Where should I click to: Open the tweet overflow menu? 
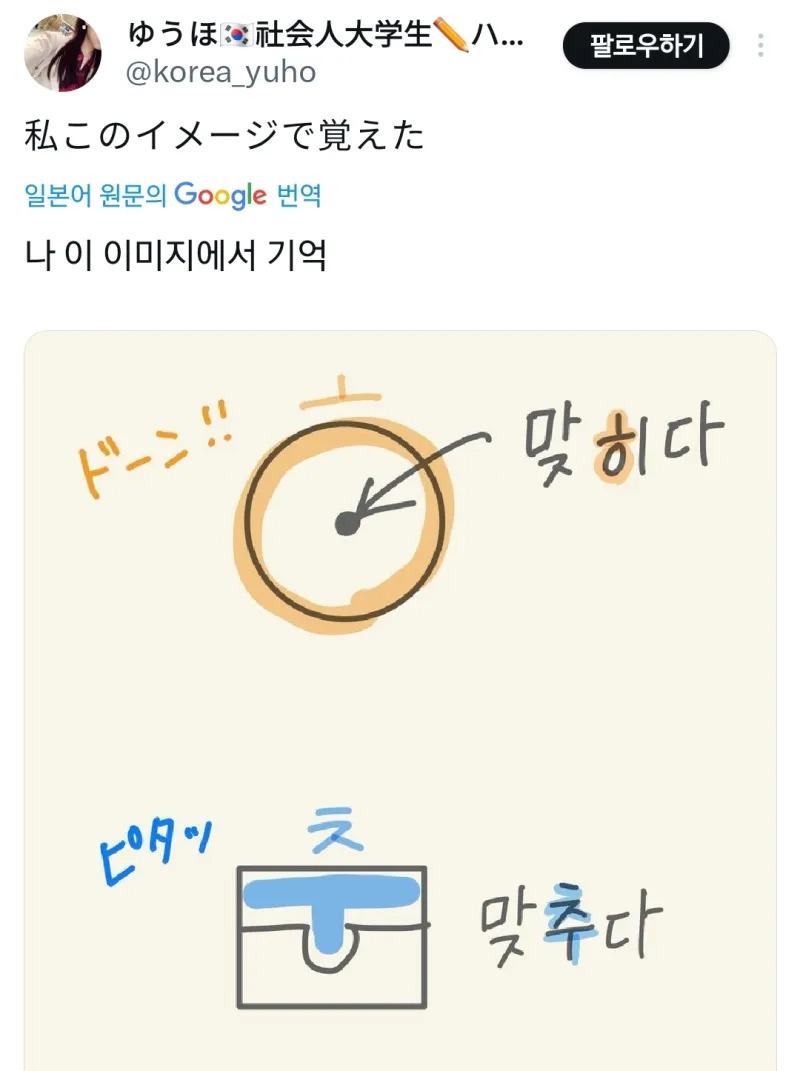pos(760,46)
